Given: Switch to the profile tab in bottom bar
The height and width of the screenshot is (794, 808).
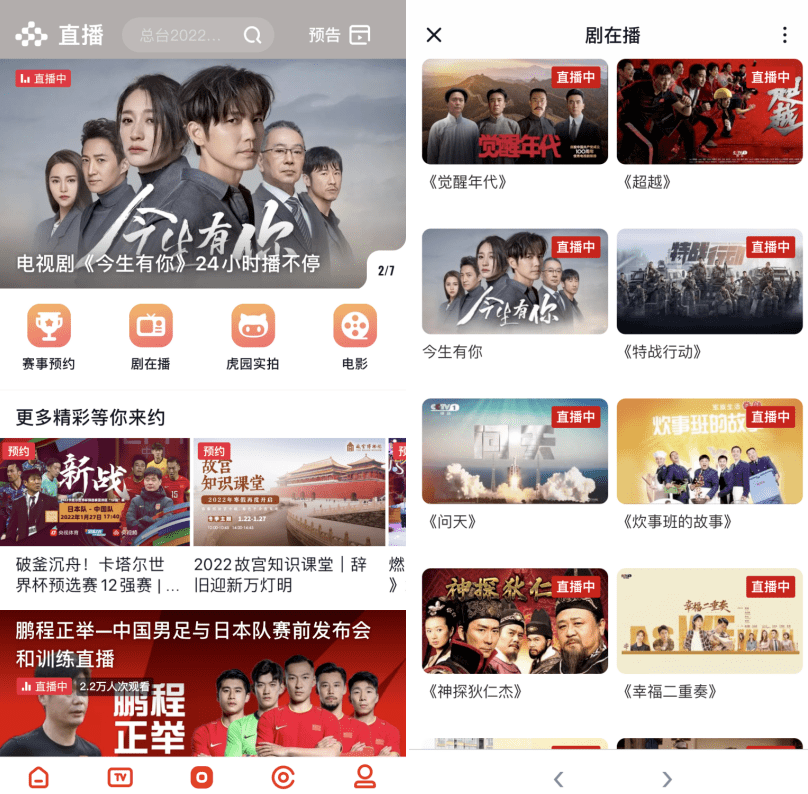Looking at the screenshot, I should 365,776.
